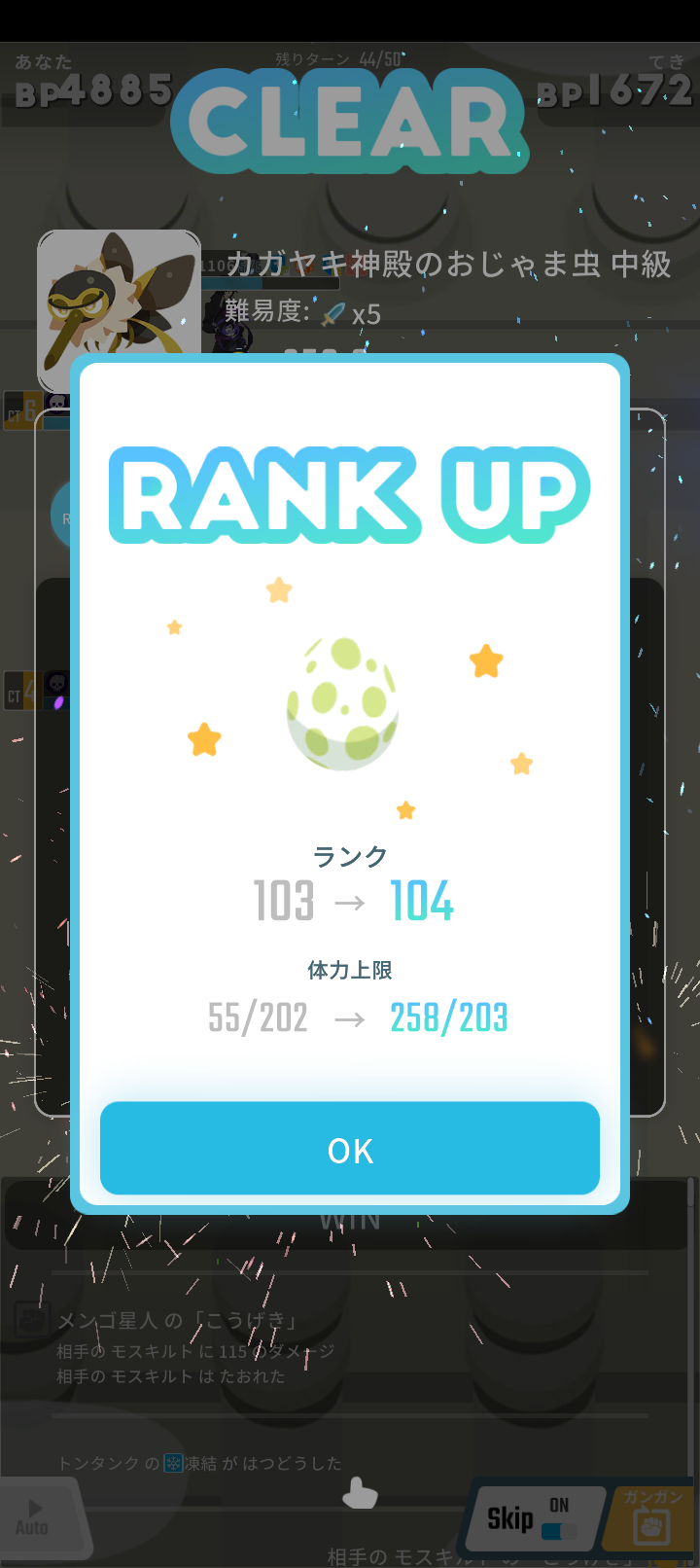The width and height of the screenshot is (700, 1568).
Task: Tap the Auto play button
Action: coord(35,1517)
